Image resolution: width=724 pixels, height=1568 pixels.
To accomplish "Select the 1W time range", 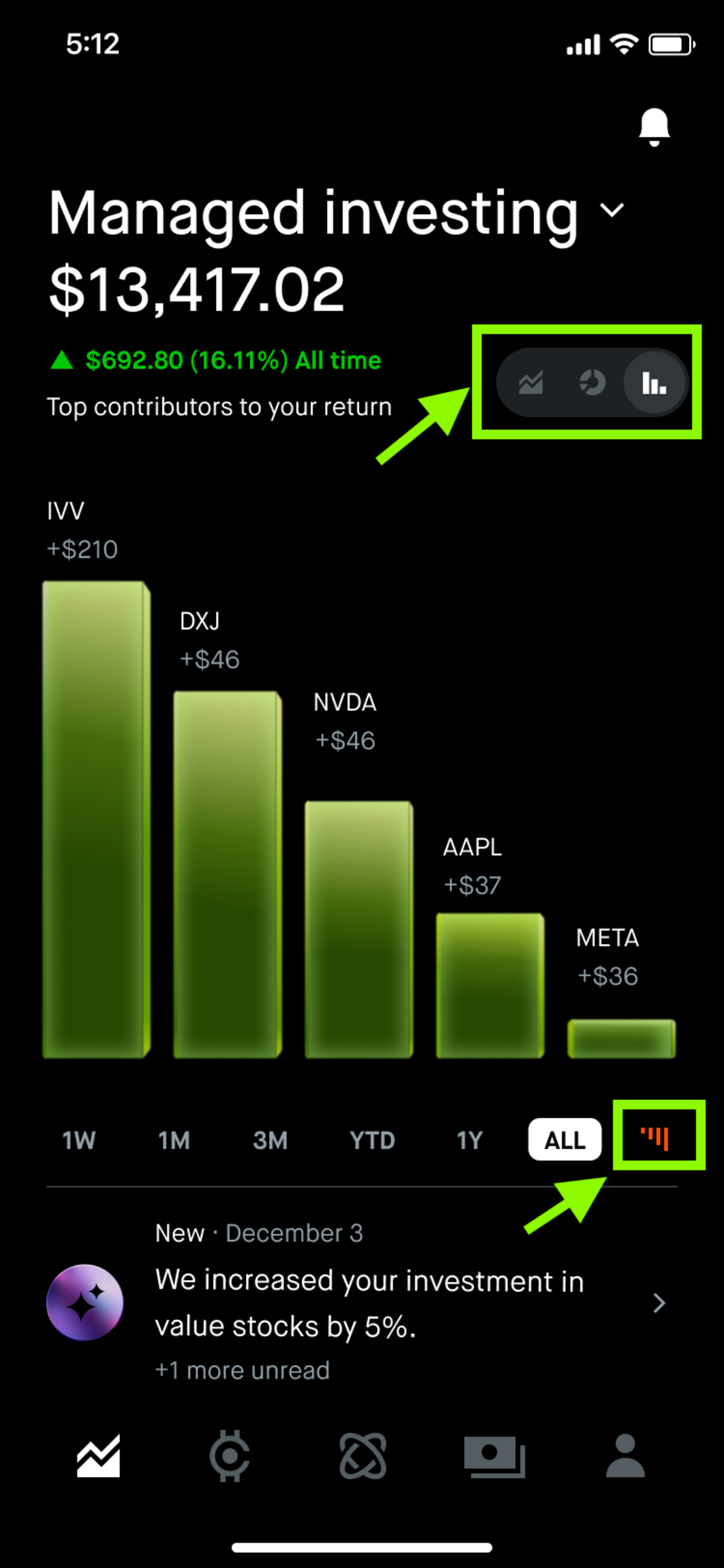I will (x=78, y=1140).
